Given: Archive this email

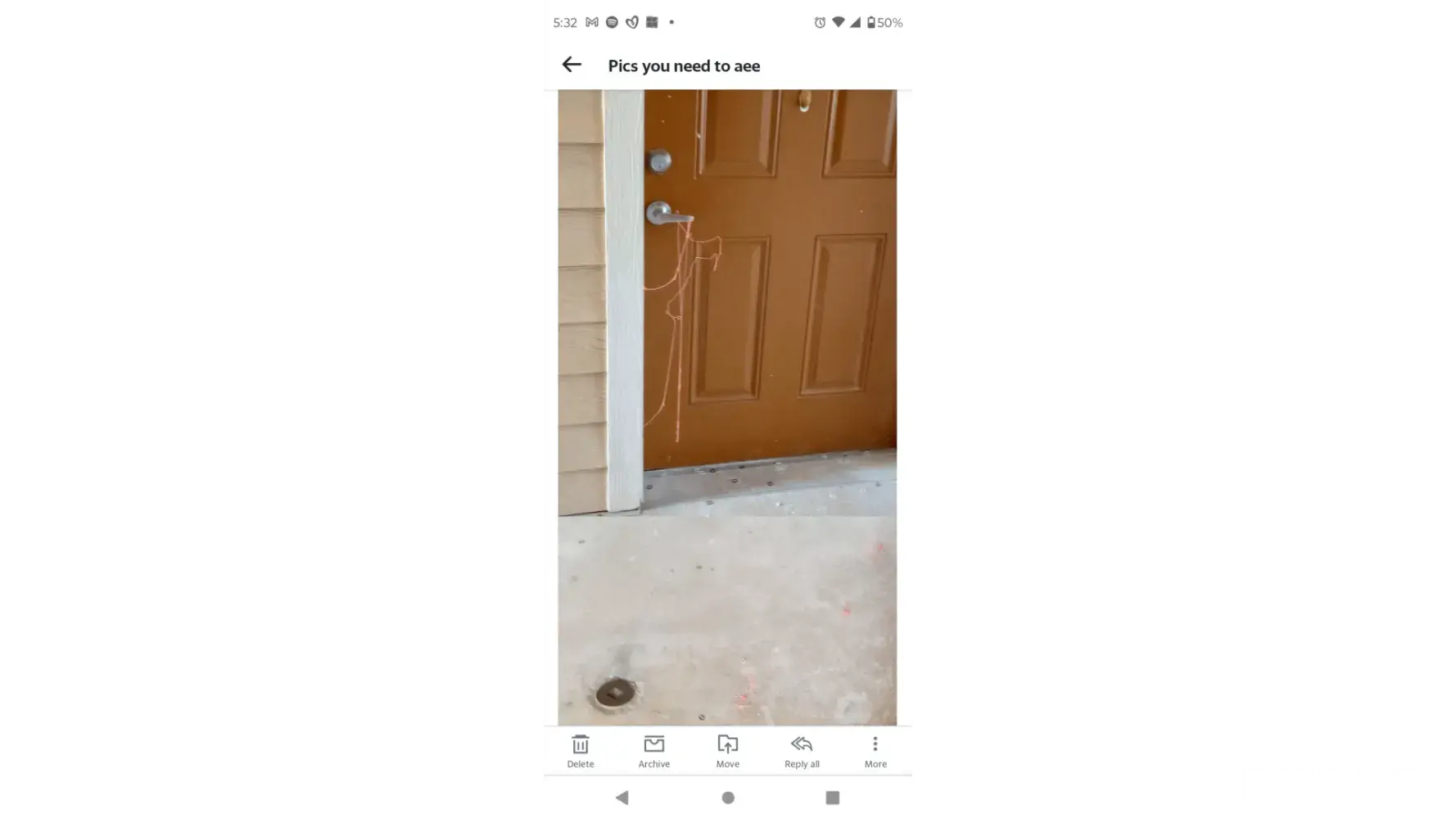Looking at the screenshot, I should coord(653,750).
